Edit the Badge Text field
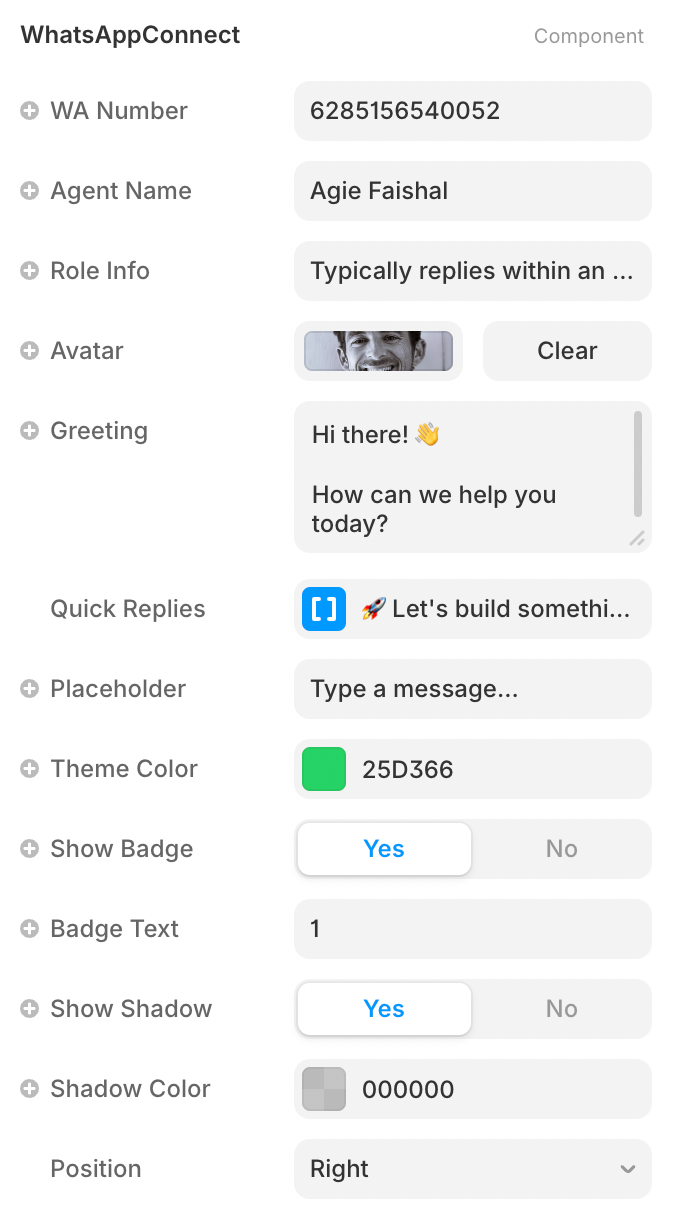 472,929
